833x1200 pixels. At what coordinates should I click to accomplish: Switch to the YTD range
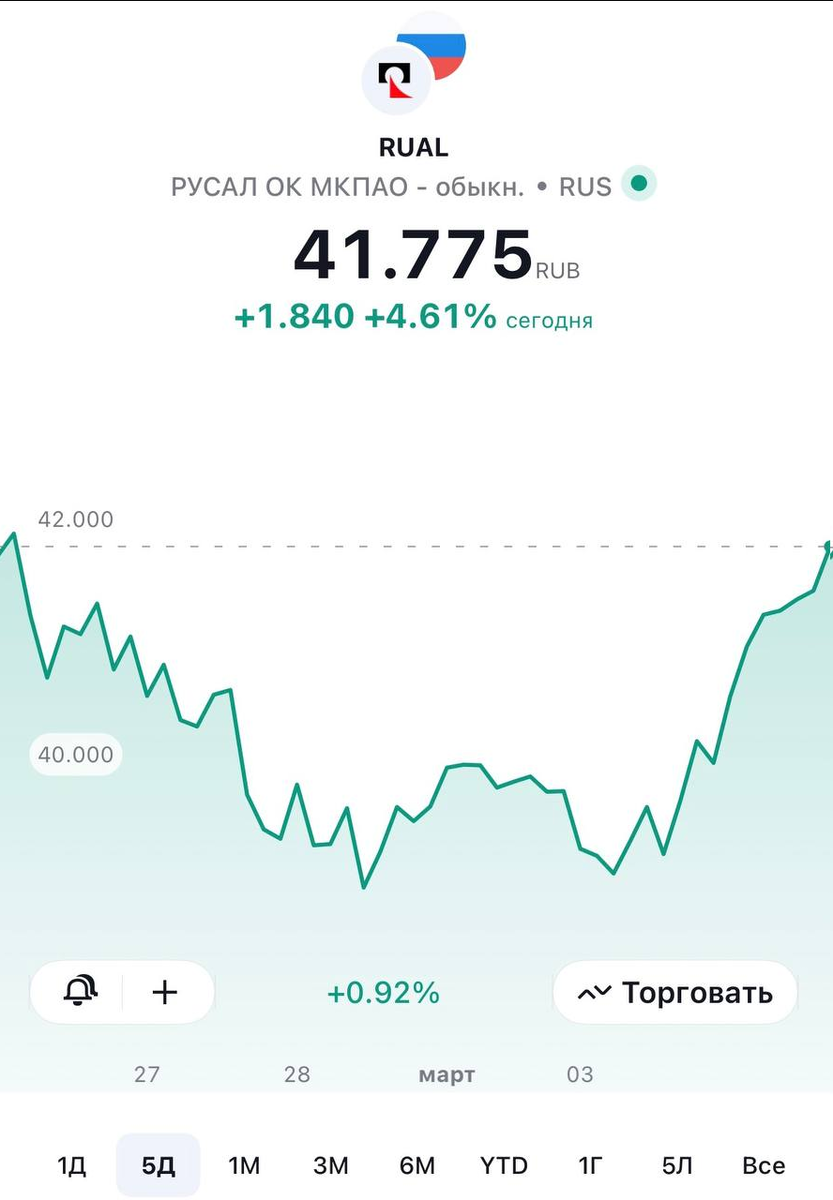point(503,1166)
